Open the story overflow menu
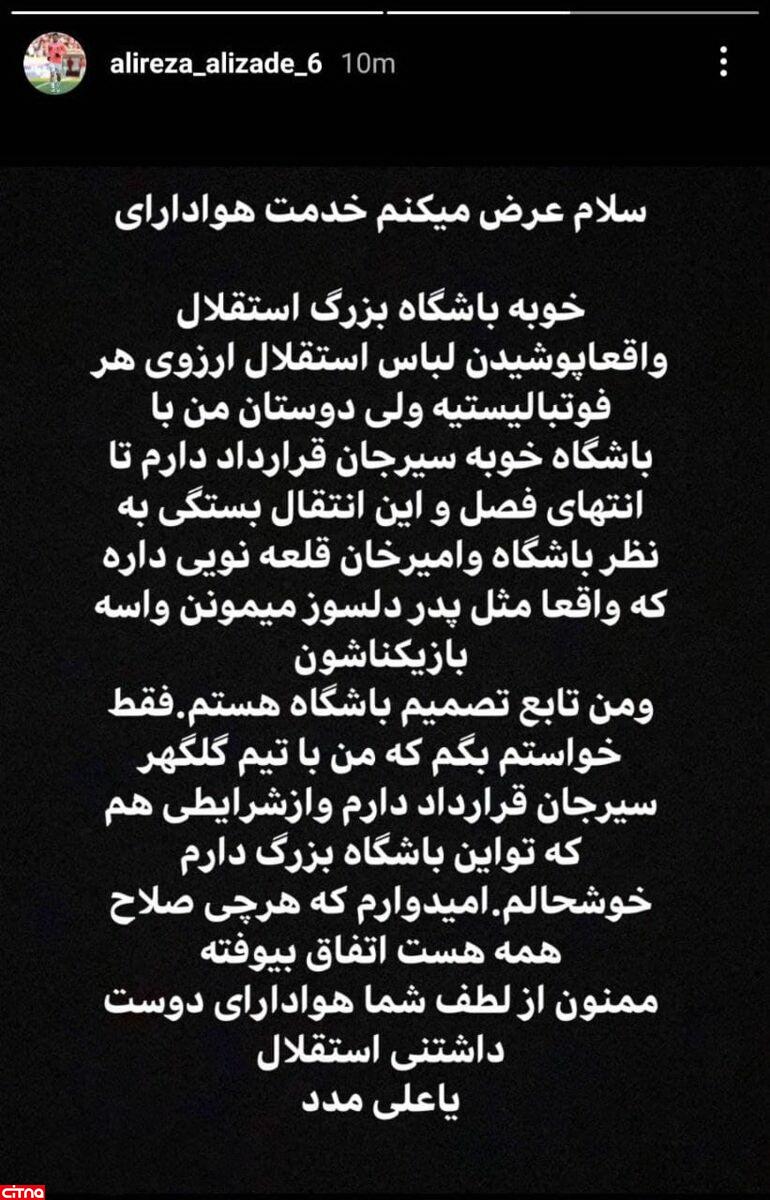Image resolution: width=770 pixels, height=1200 pixels. [x=724, y=63]
